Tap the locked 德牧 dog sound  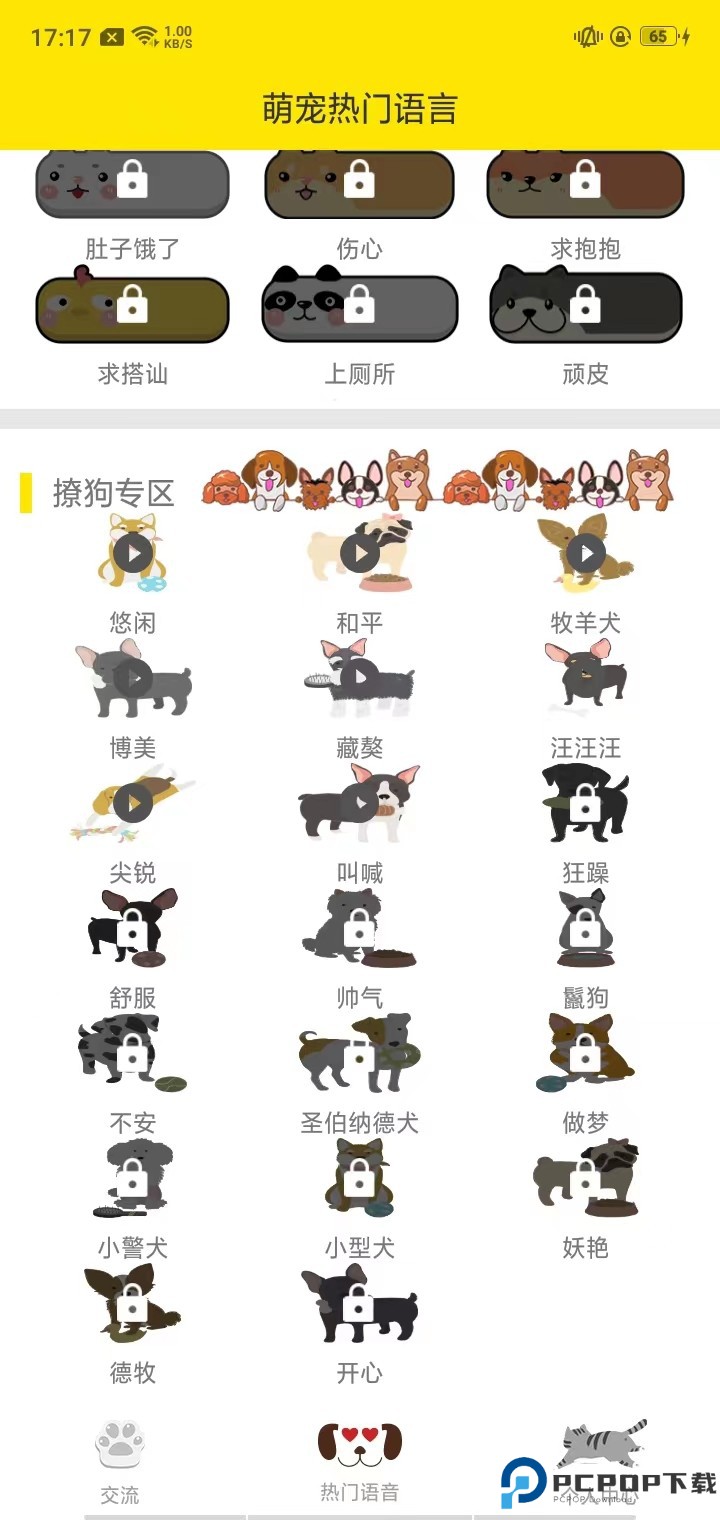(x=133, y=1303)
